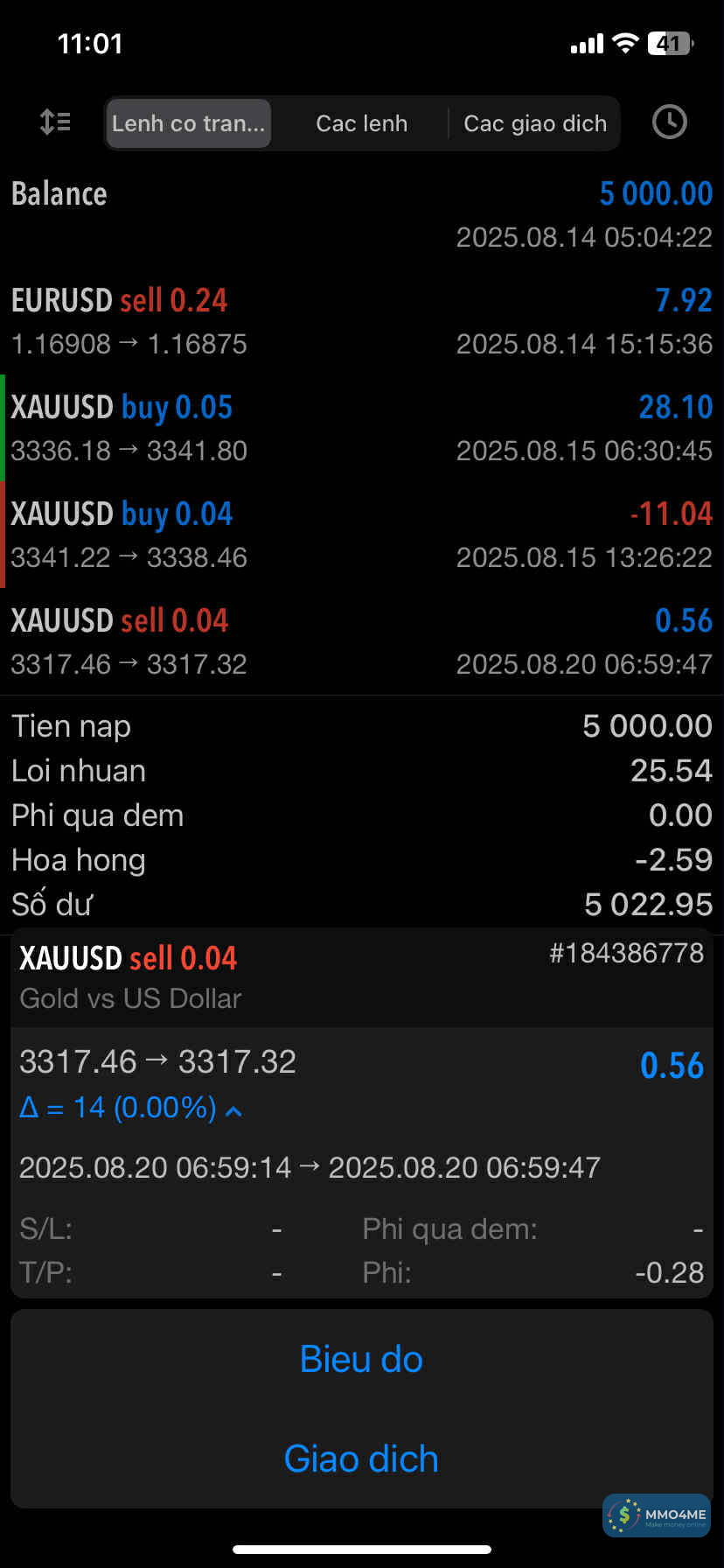Open the sort order icon

(55, 122)
